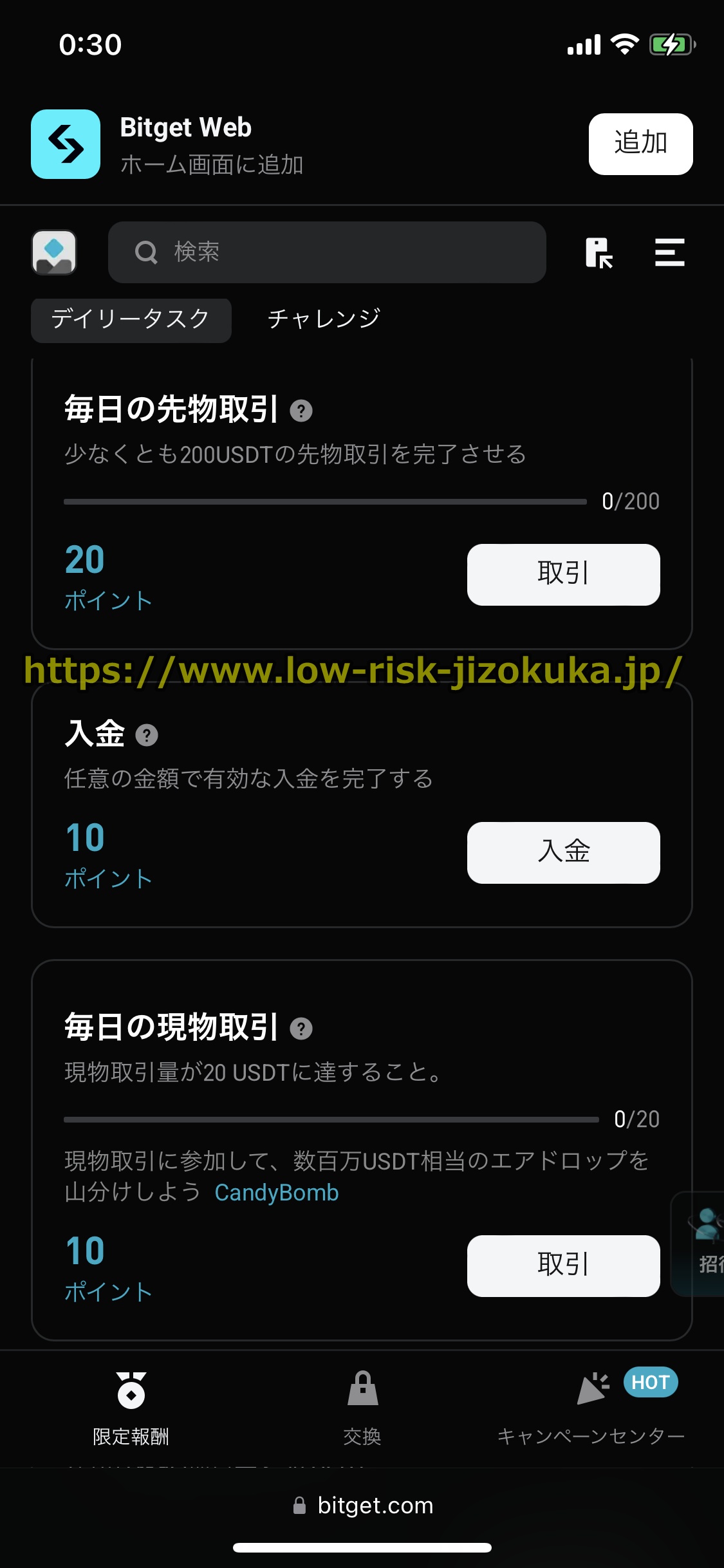Tap the 入金 deposit button

point(563,852)
